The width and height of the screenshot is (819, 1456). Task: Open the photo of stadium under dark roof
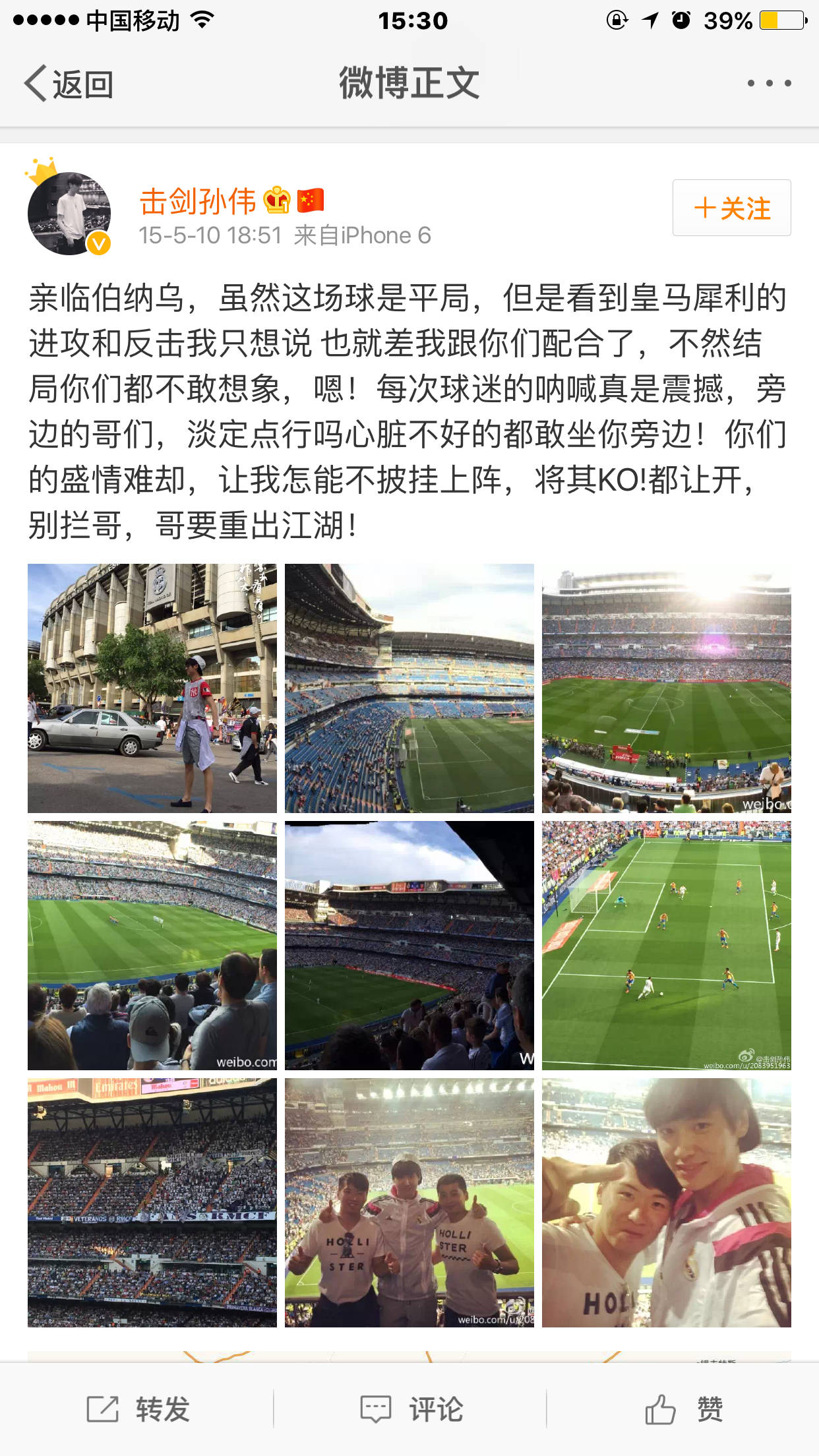[x=409, y=945]
